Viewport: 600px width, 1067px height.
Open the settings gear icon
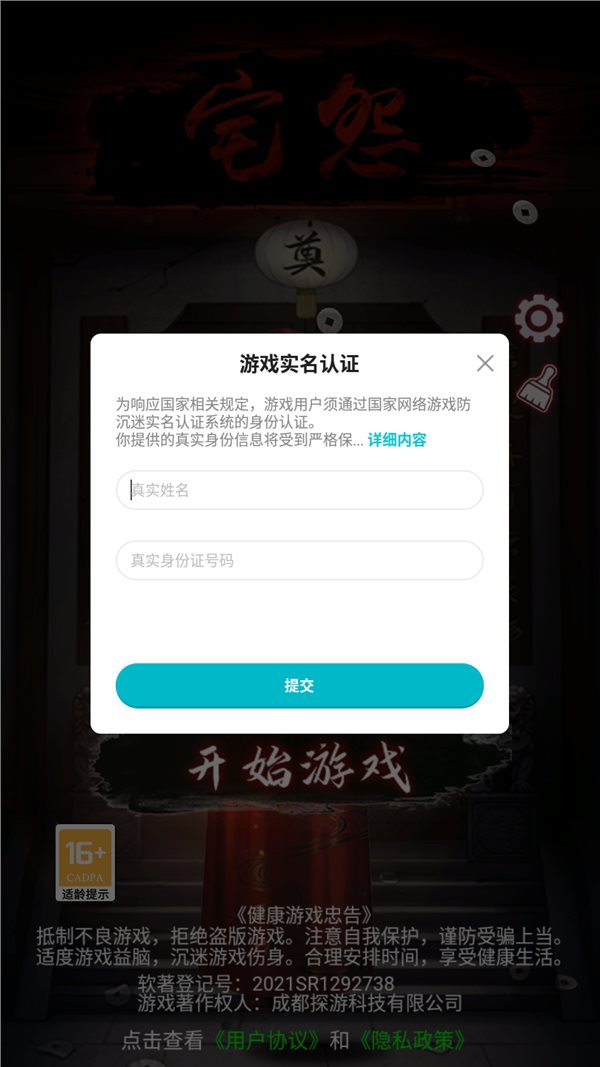pyautogui.click(x=538, y=319)
